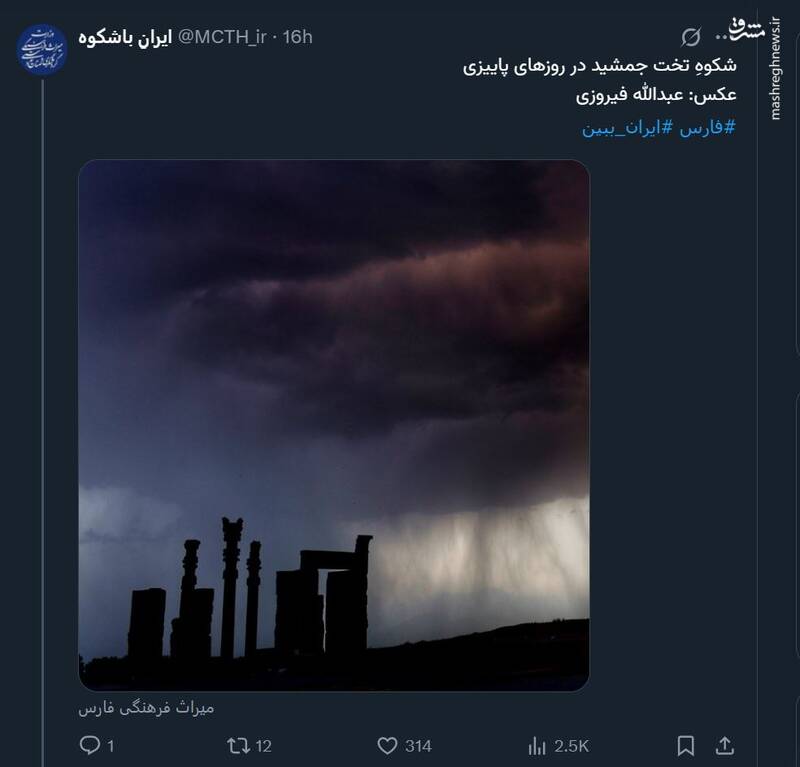The image size is (800, 767).
Task: Like the post with 314 likes
Action: (388, 745)
